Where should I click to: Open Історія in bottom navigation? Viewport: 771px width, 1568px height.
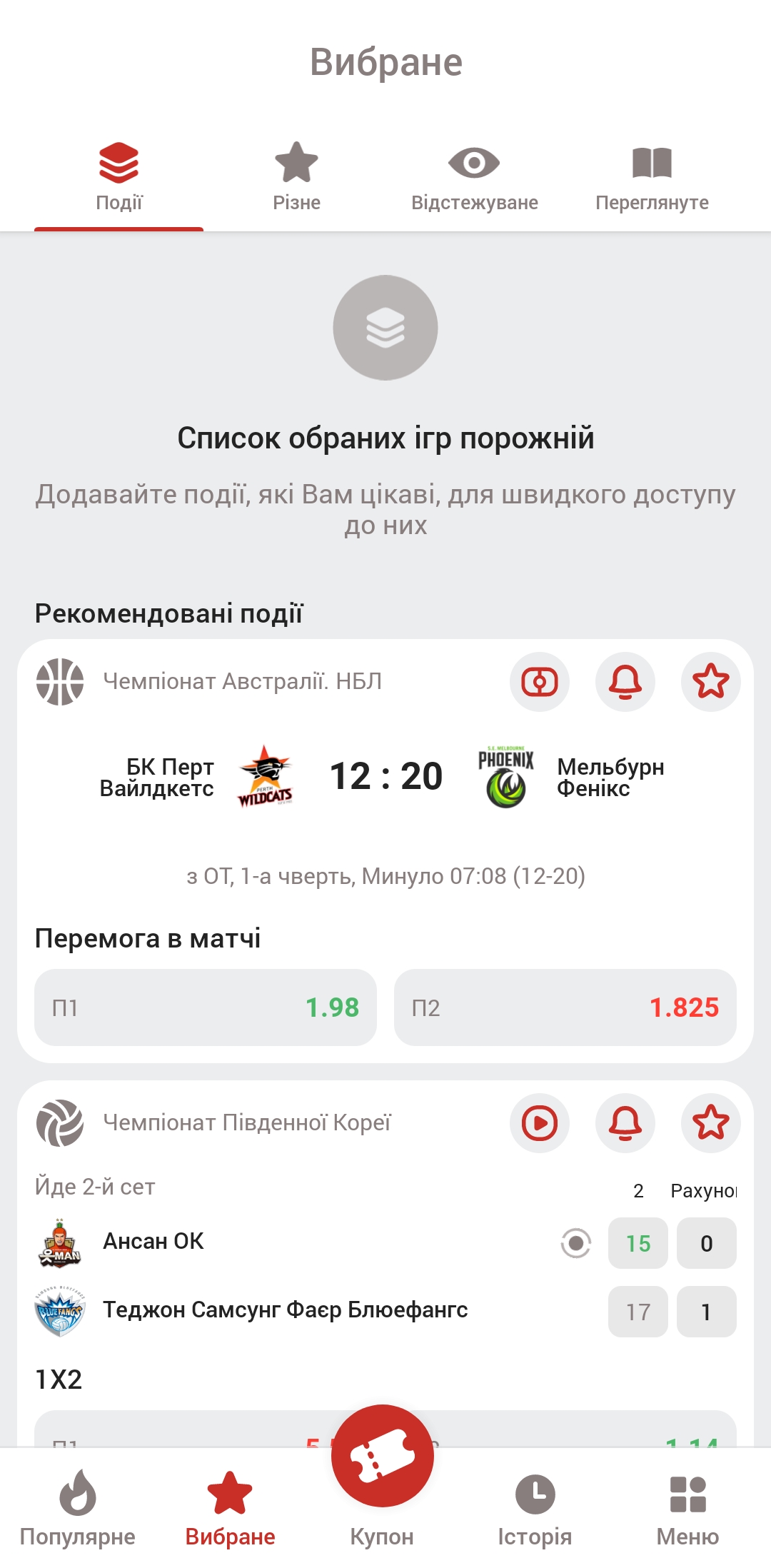tap(535, 1508)
